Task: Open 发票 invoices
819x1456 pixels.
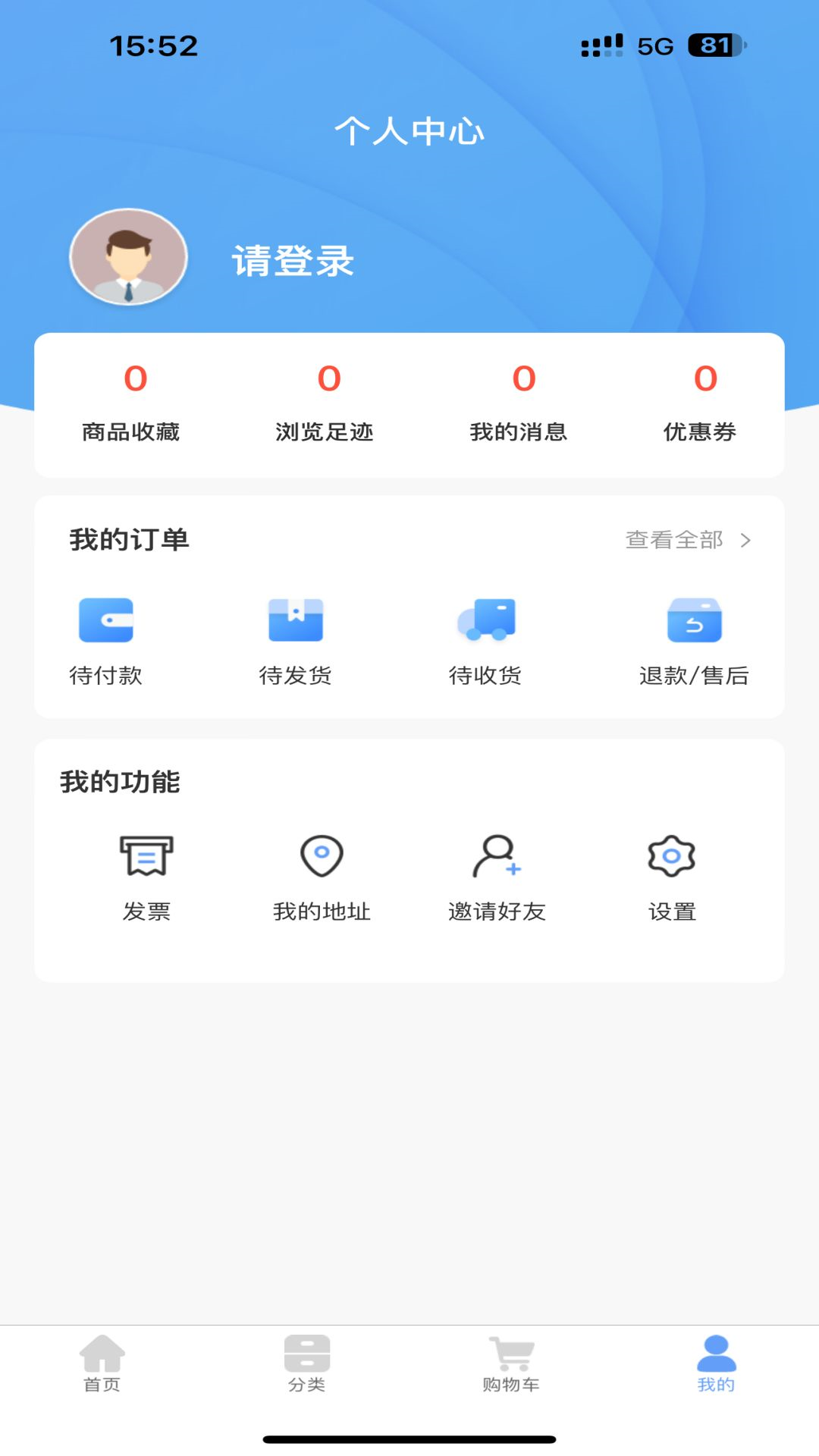Action: pyautogui.click(x=146, y=878)
